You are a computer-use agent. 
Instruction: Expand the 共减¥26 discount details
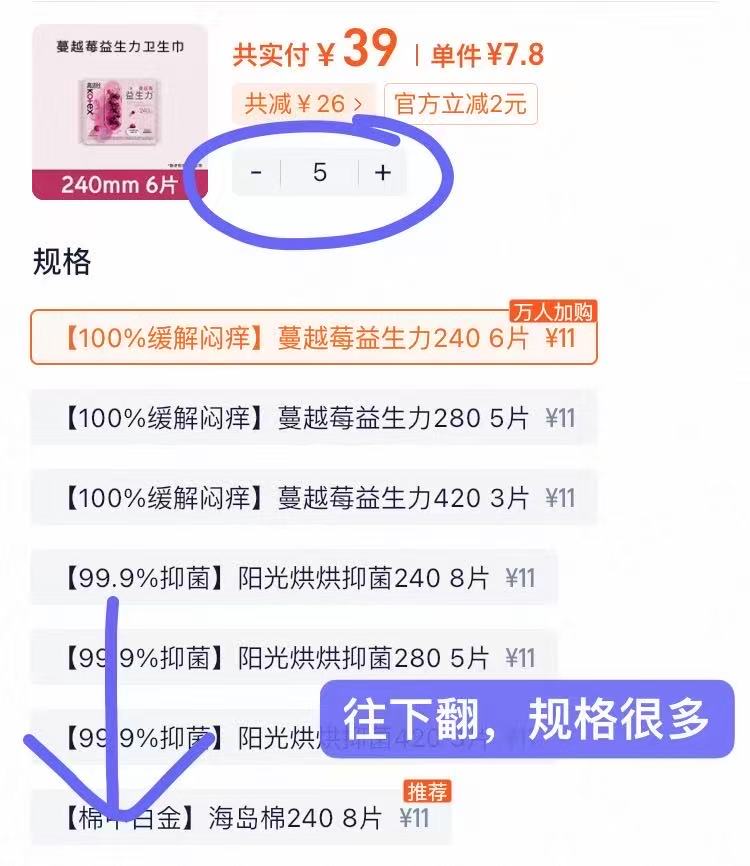click(x=304, y=104)
